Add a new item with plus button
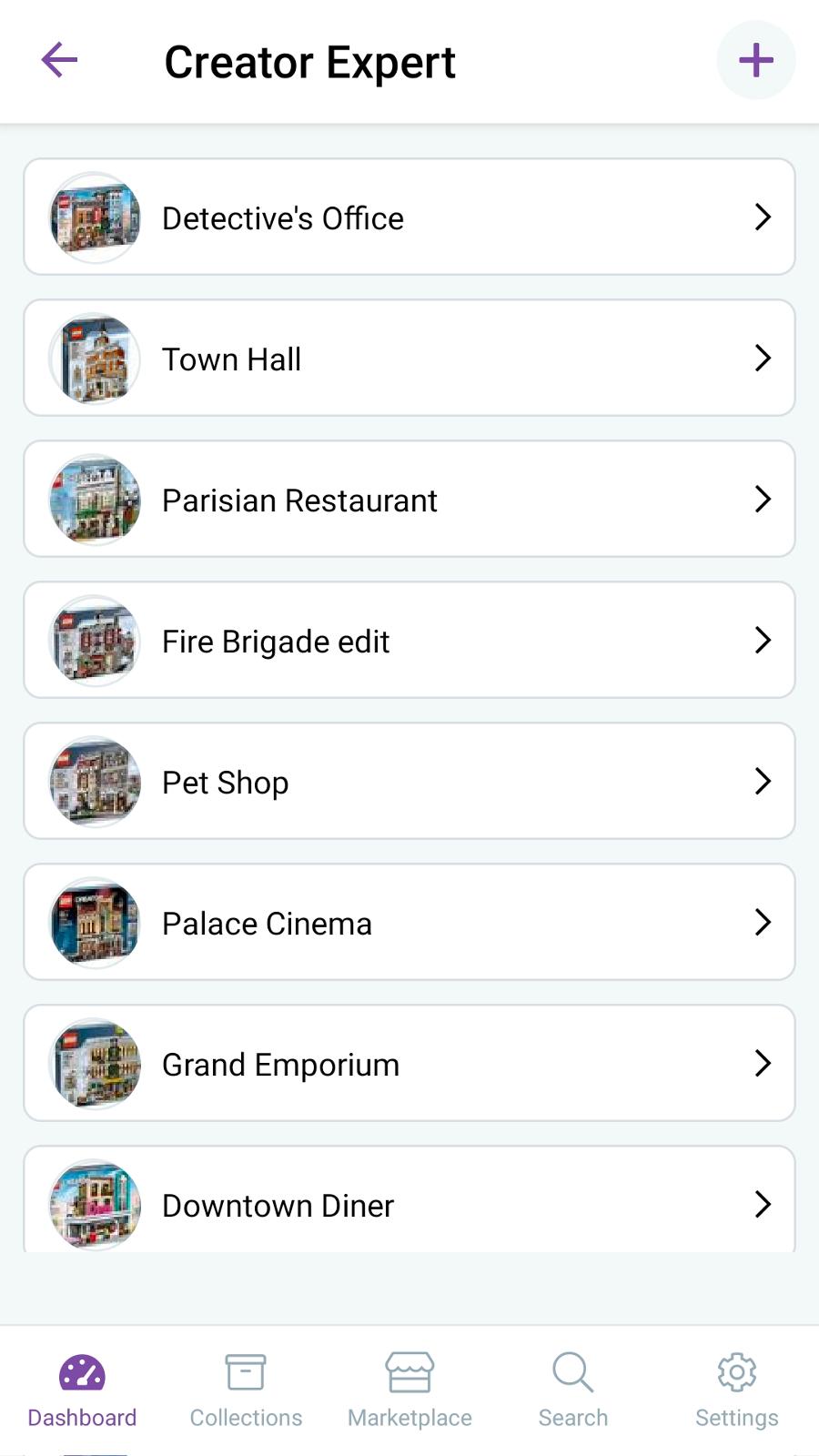Image resolution: width=819 pixels, height=1456 pixels. click(x=756, y=60)
